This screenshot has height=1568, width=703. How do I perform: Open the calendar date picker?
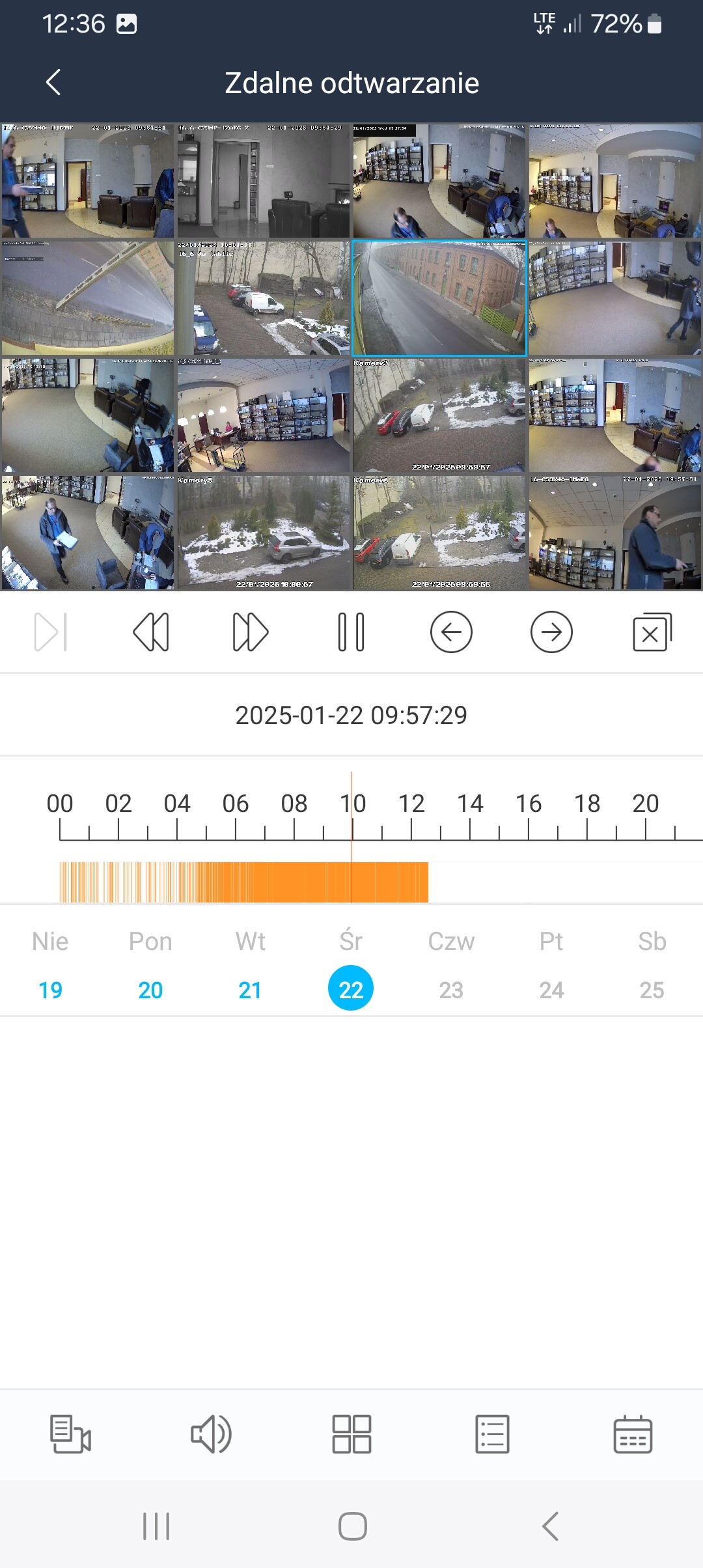[633, 1434]
